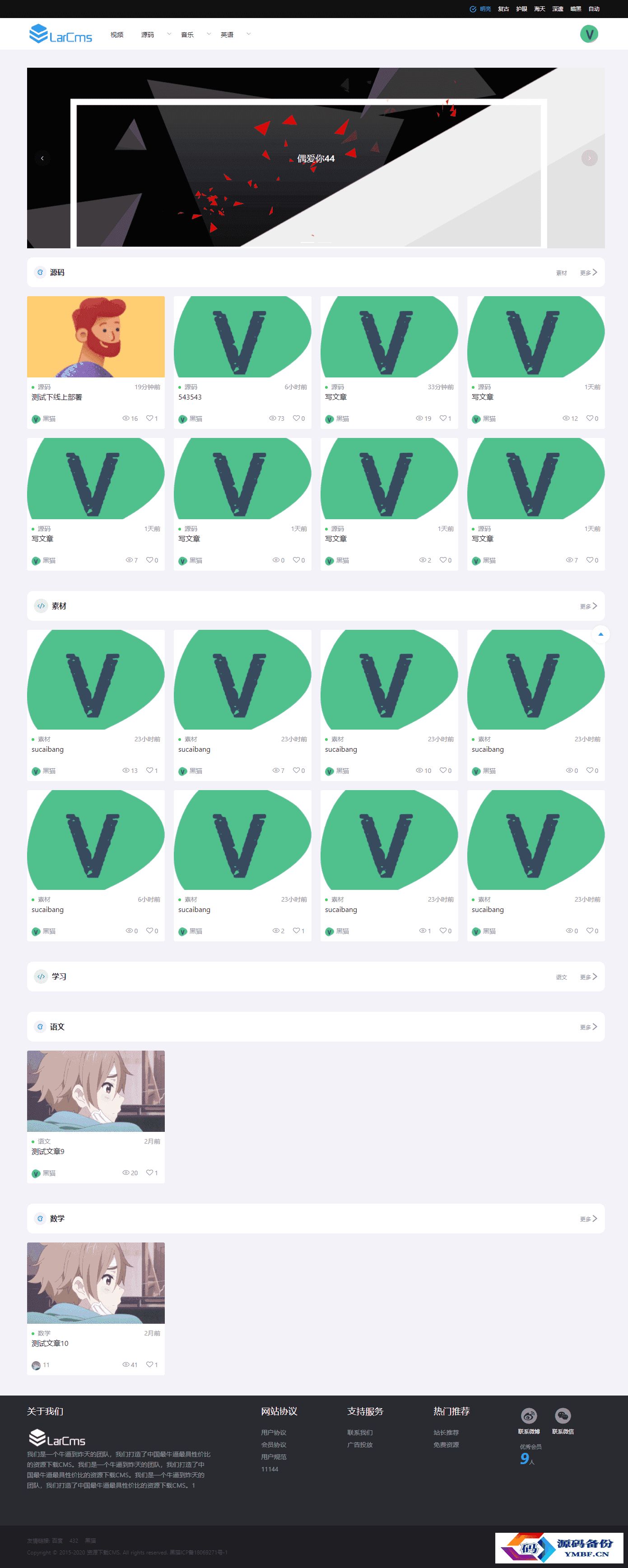Screen dimensions: 628x1568
Task: Select the 护眼 theme option
Action: click(x=521, y=9)
